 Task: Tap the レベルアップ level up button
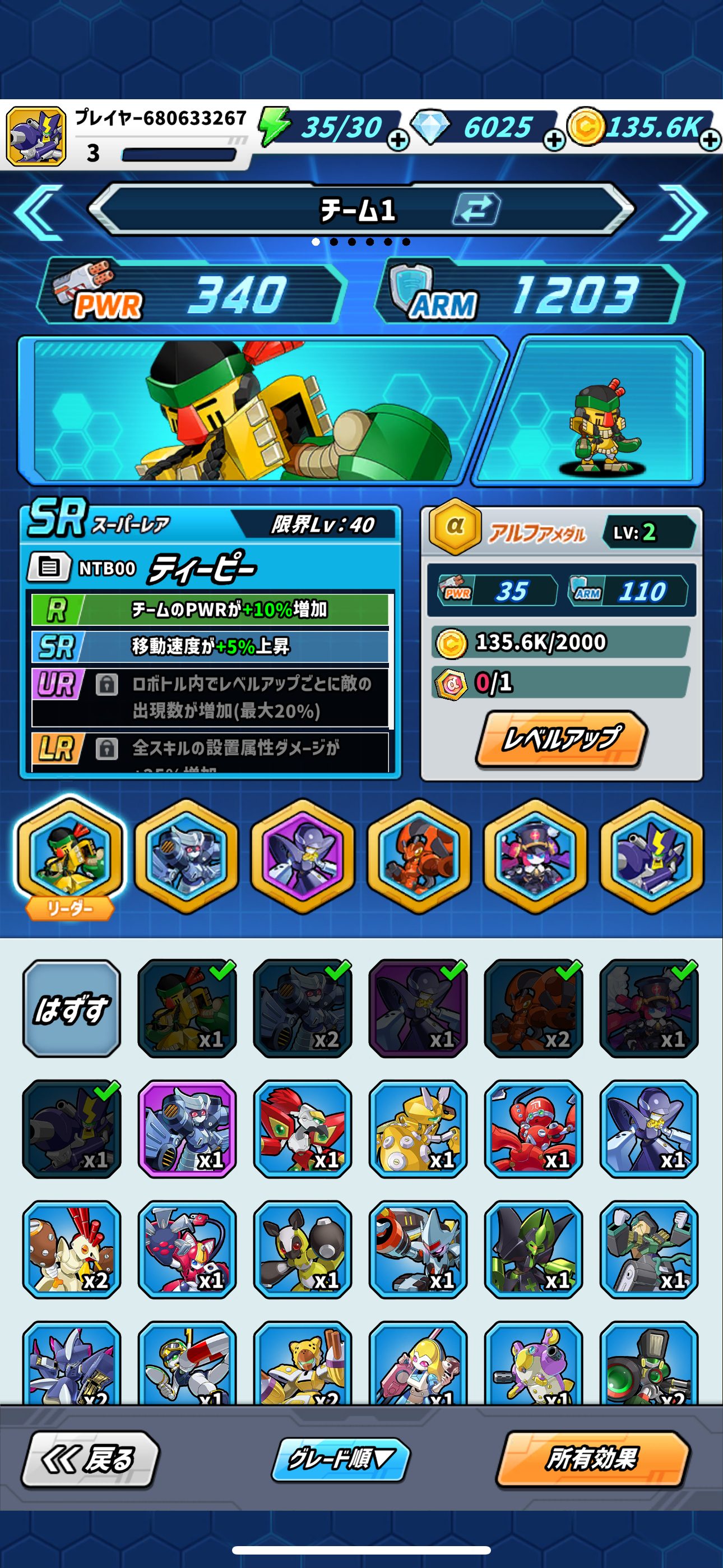(x=561, y=739)
